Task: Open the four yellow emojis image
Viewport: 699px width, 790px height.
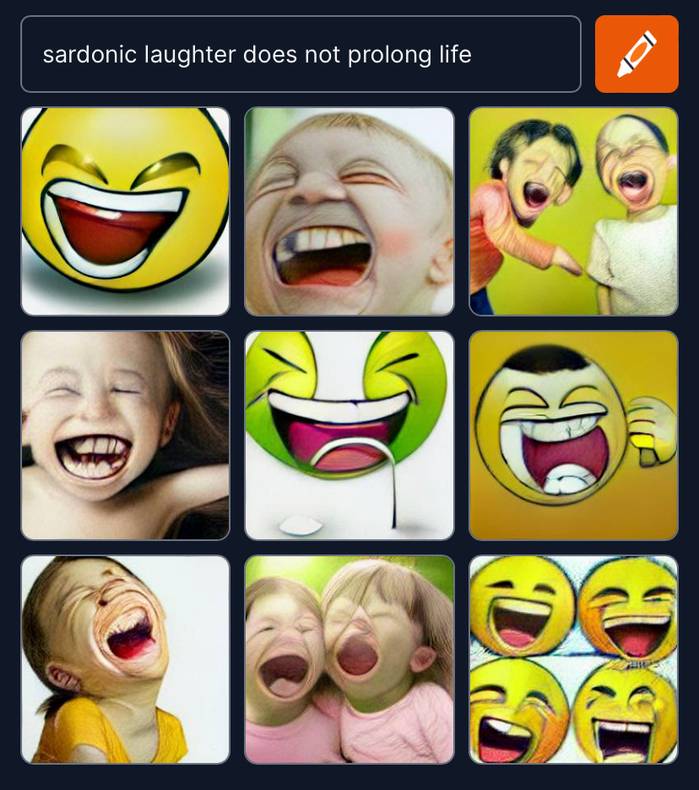Action: 573,659
